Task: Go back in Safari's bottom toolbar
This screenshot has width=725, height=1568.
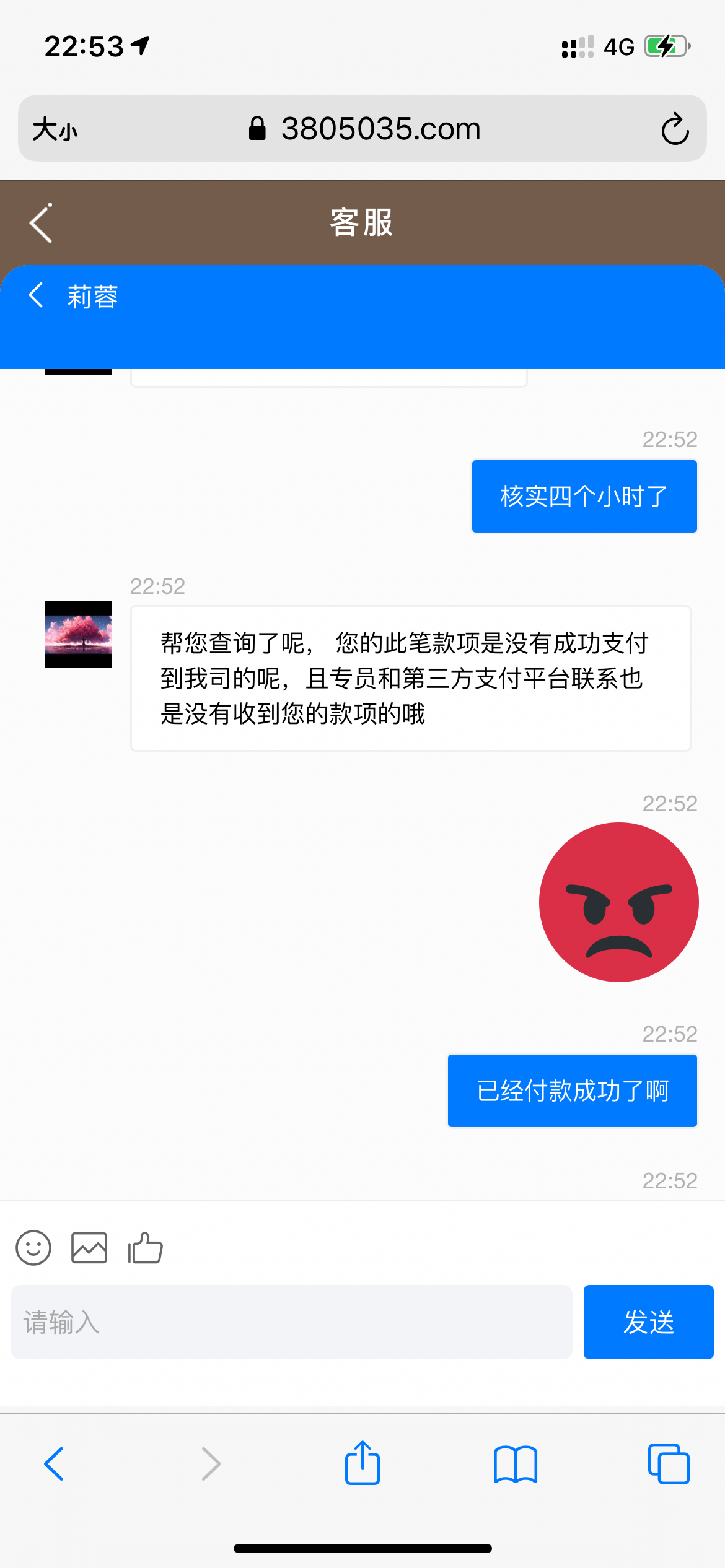Action: 54,1464
